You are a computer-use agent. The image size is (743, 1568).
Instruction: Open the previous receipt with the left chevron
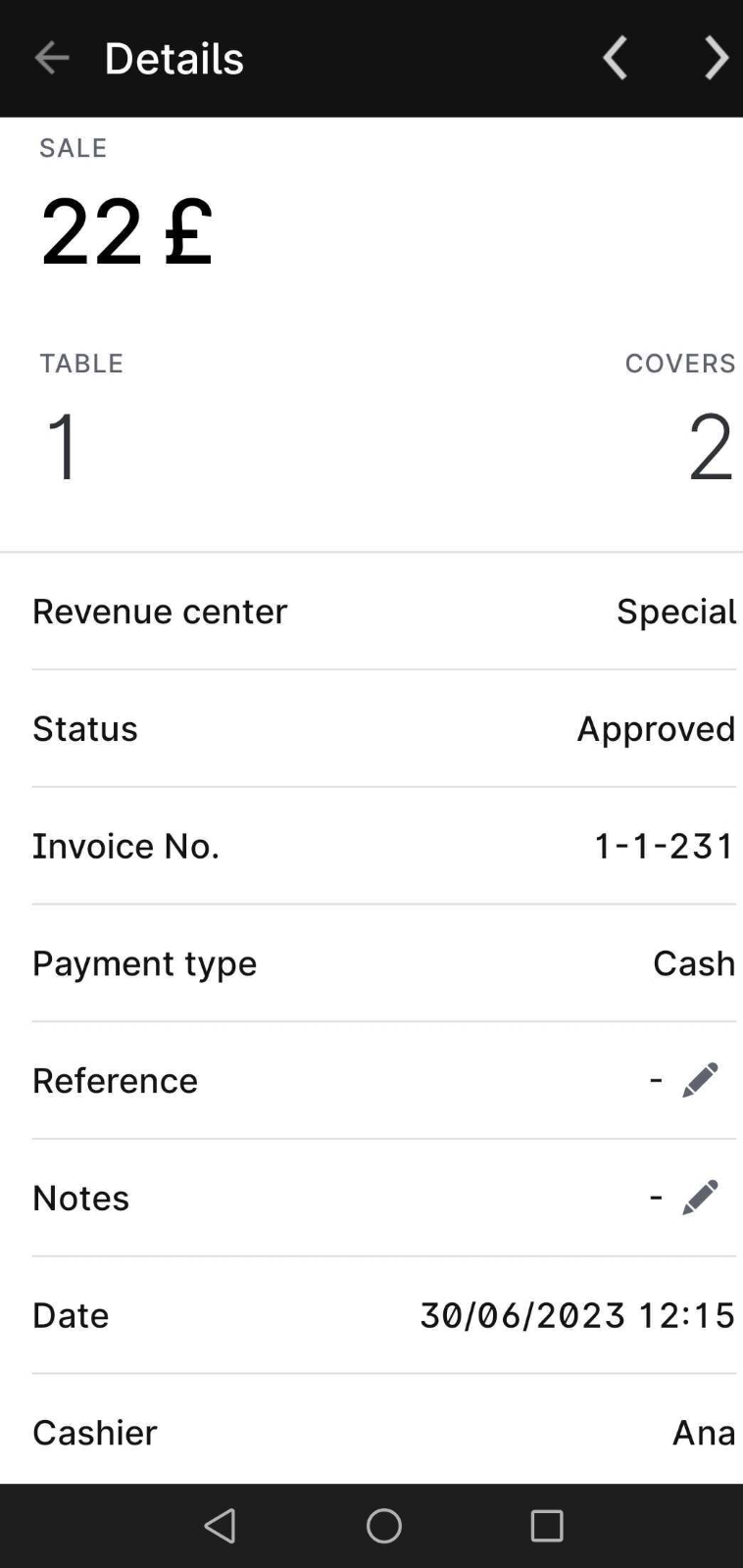pos(615,58)
